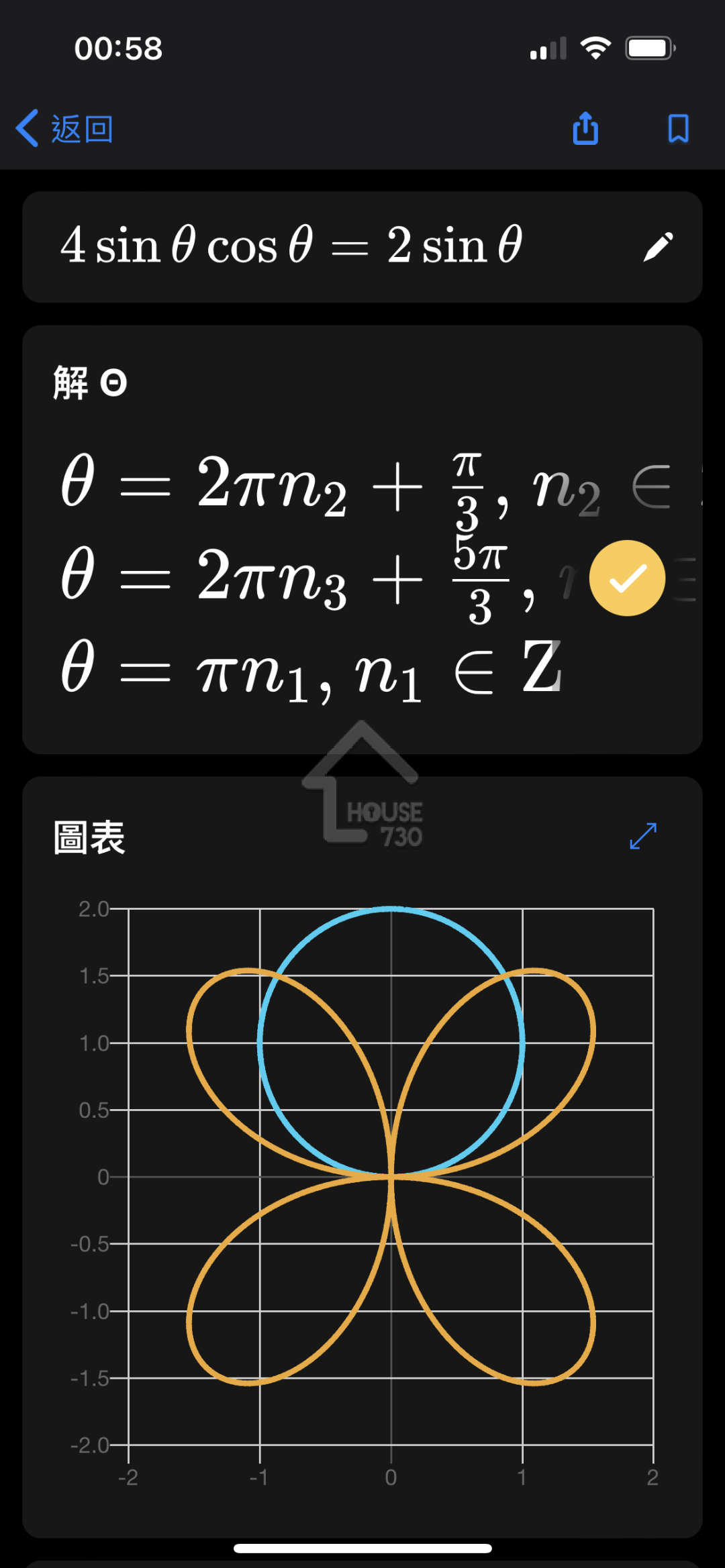The width and height of the screenshot is (725, 1568).
Task: Go back with the 返回 button
Action: (x=64, y=128)
